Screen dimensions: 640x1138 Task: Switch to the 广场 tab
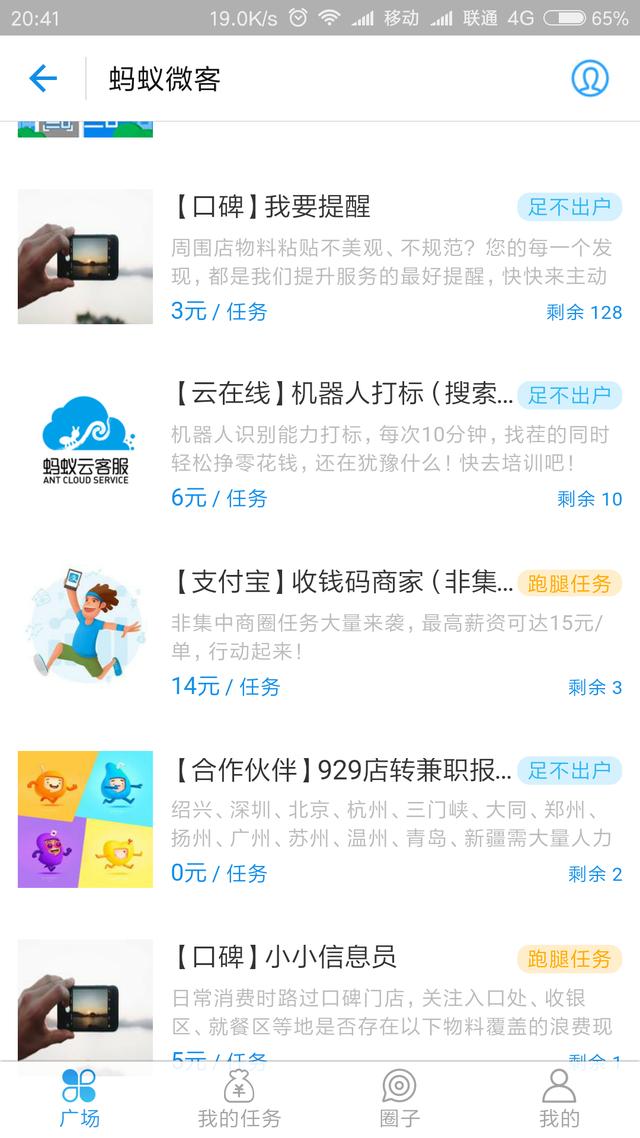[x=80, y=1099]
